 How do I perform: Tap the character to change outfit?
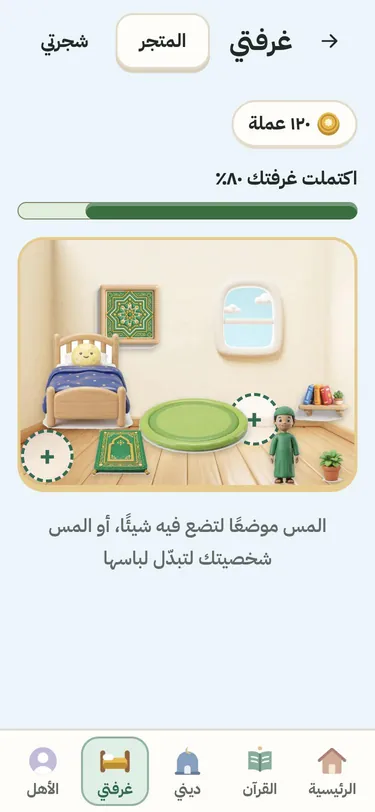284,445
